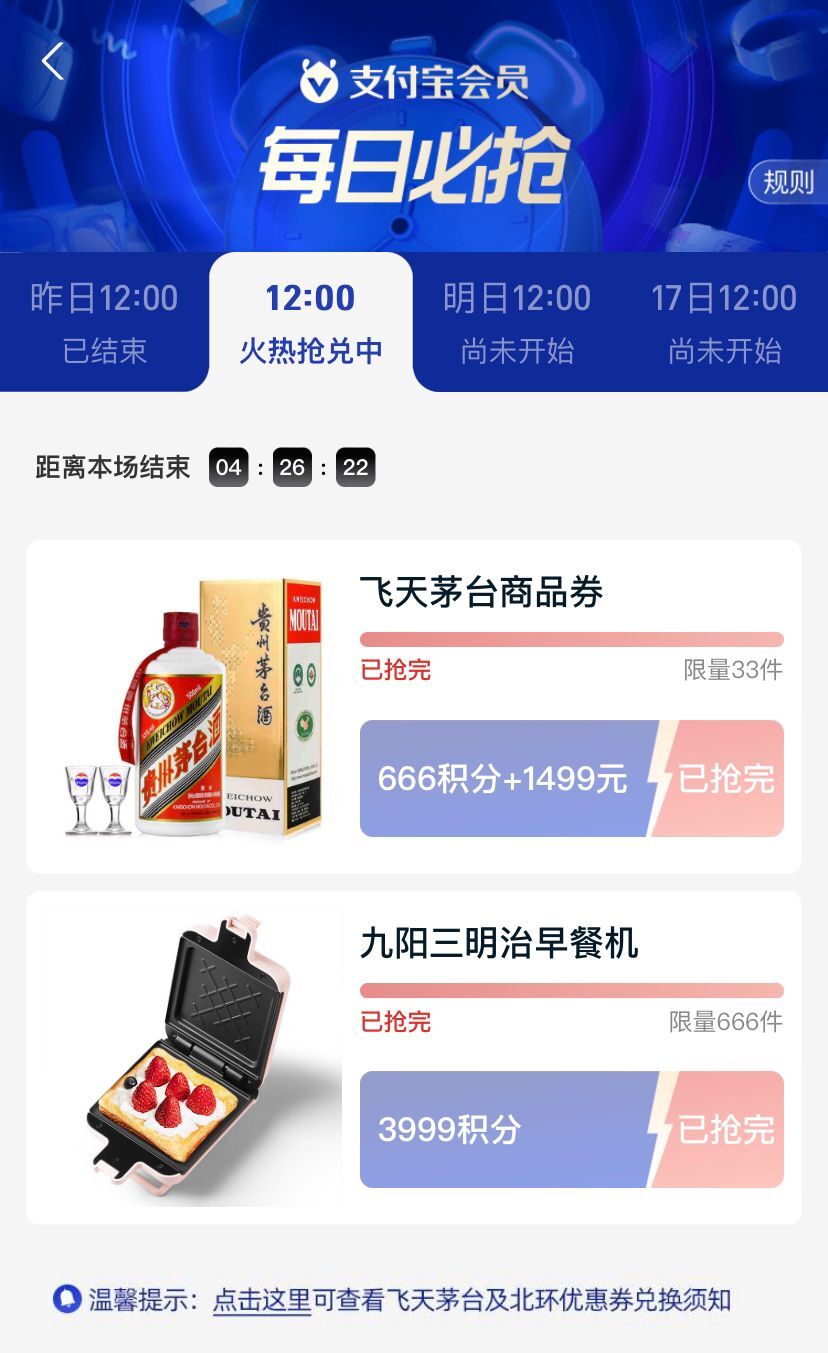Click the Moutai product progress bar
828x1353 pixels.
pyautogui.click(x=570, y=639)
